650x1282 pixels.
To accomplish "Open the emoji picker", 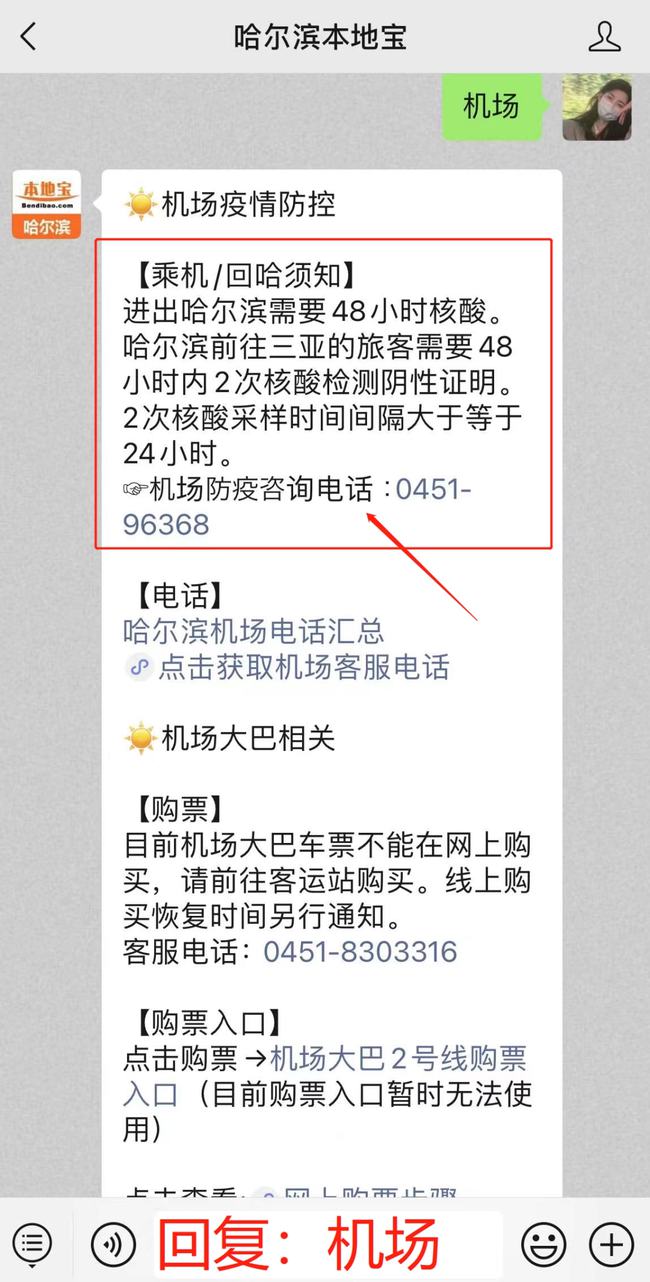I will coord(543,1243).
